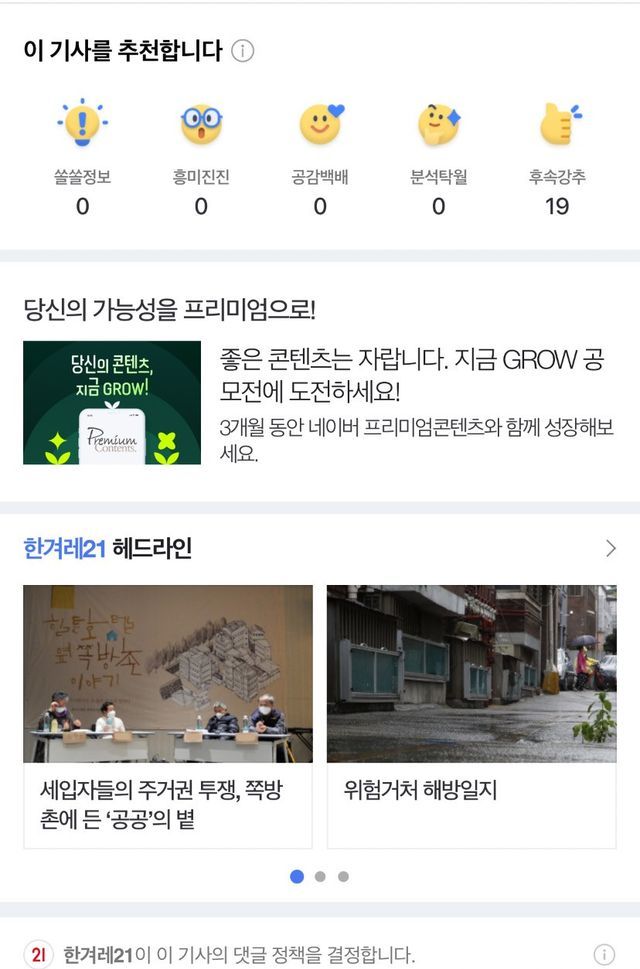The height and width of the screenshot is (969, 640).
Task: Open article 세입자들의 주거권 투쟁
Action: [167, 717]
